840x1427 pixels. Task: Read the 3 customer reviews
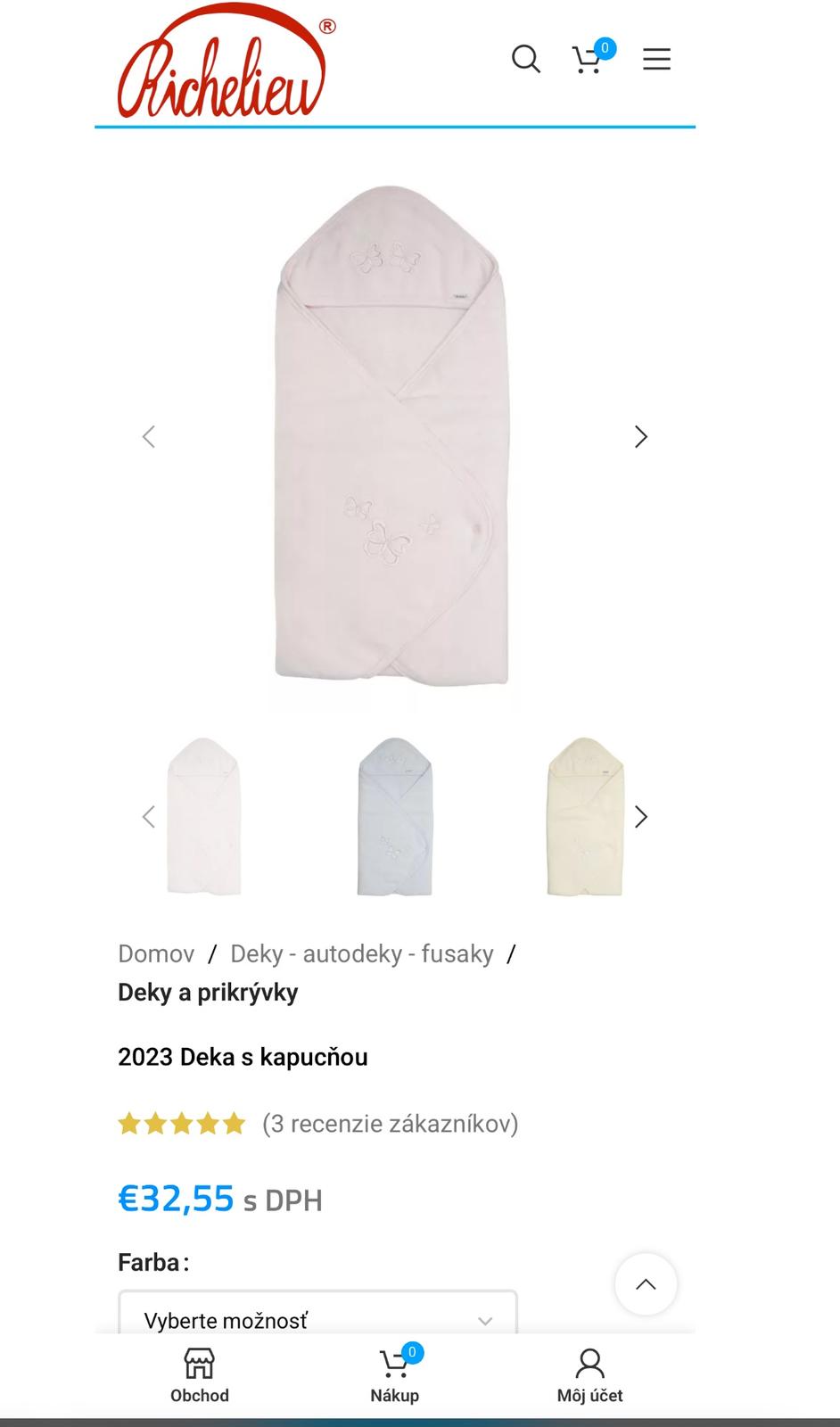[x=390, y=1124]
